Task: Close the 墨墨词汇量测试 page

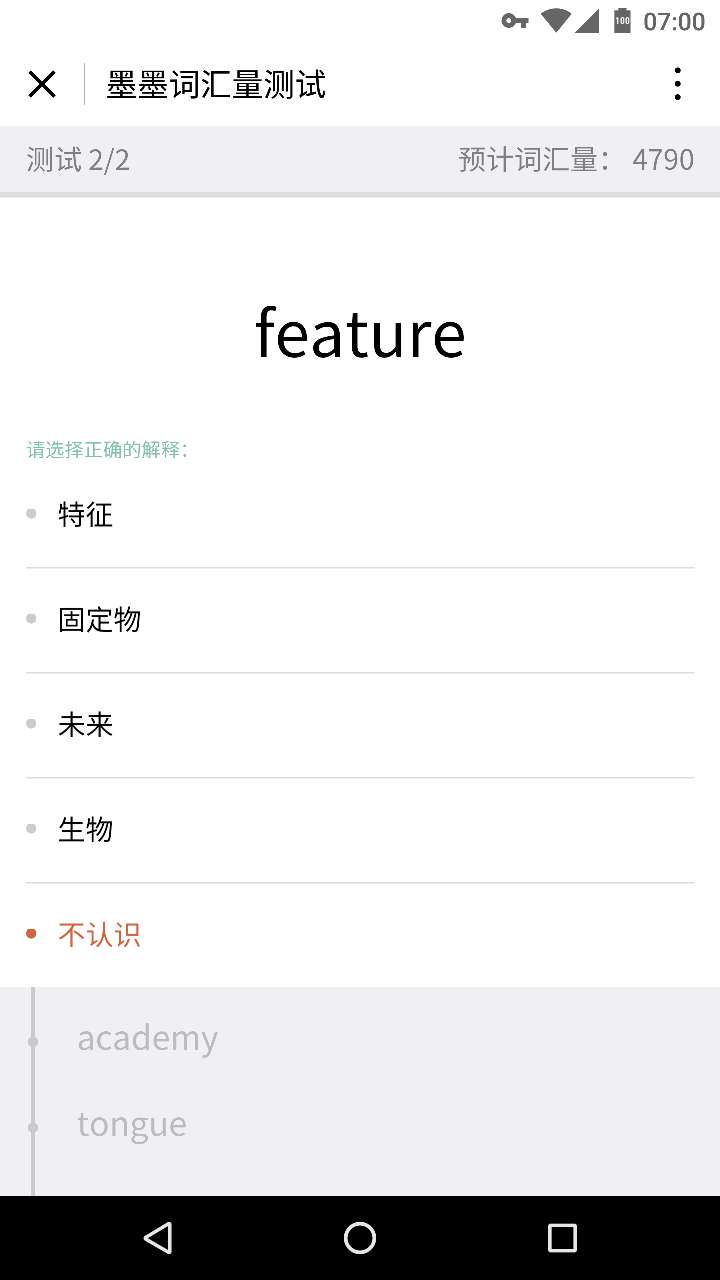Action: pyautogui.click(x=42, y=85)
